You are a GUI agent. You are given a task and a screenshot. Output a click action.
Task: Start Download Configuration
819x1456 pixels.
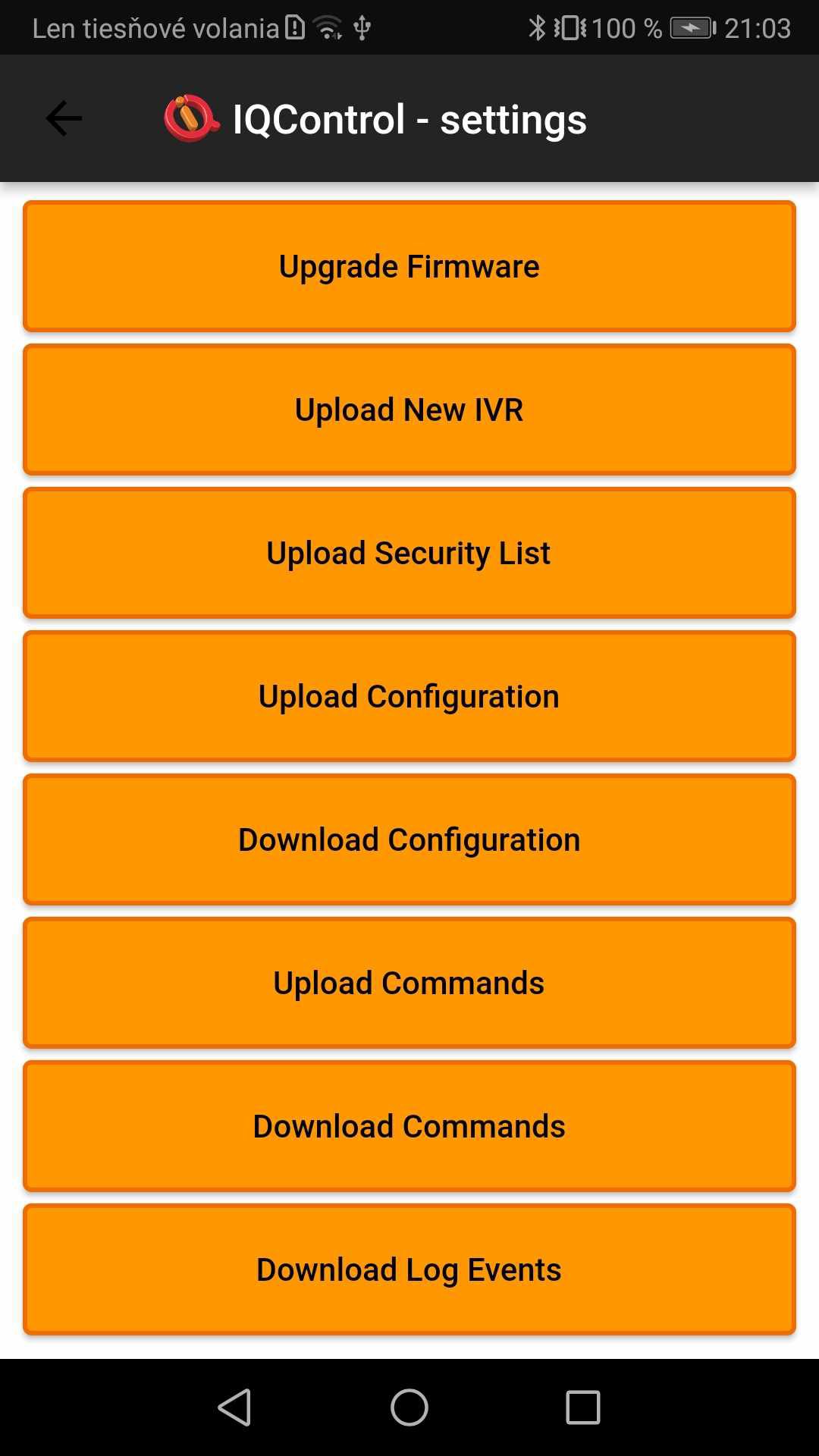409,839
